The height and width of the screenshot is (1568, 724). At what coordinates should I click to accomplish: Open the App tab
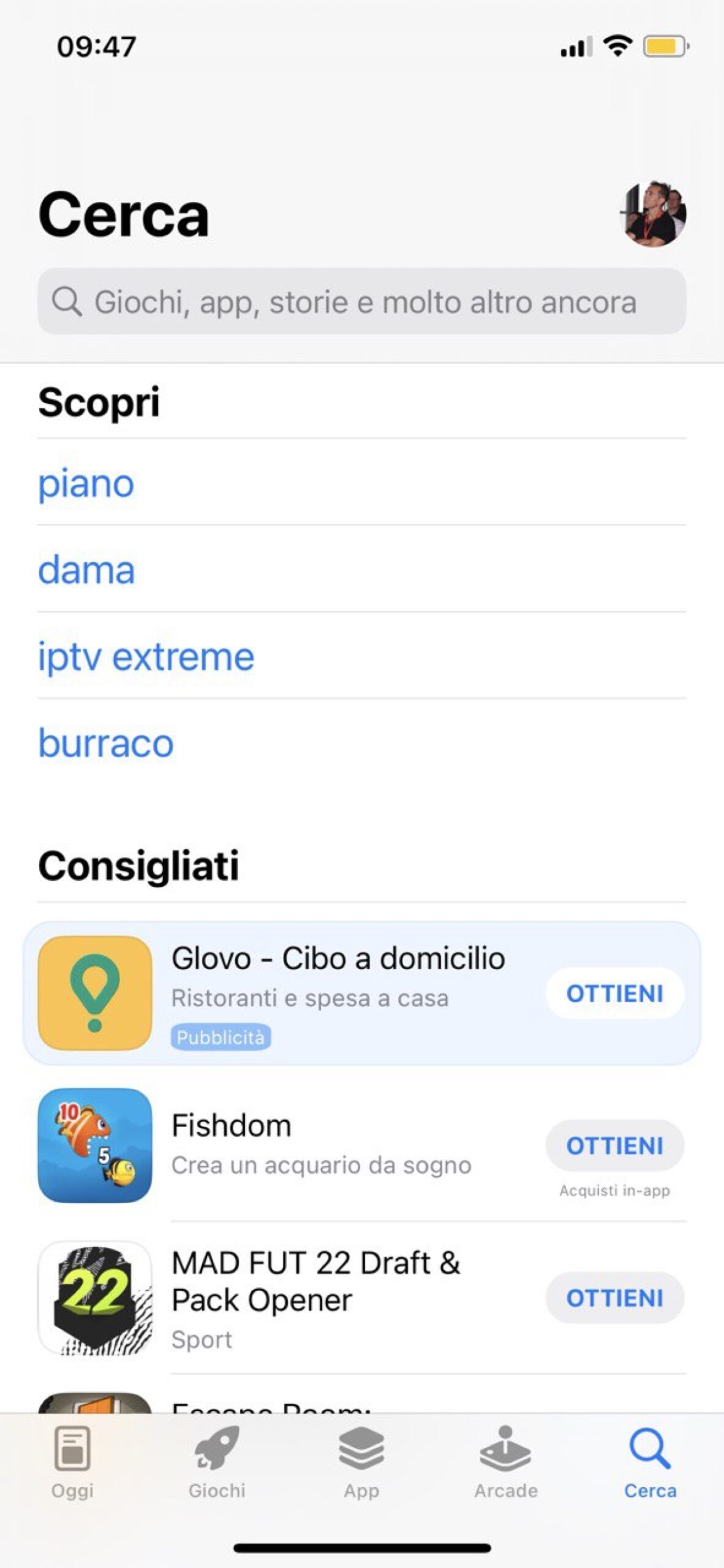[x=361, y=1461]
